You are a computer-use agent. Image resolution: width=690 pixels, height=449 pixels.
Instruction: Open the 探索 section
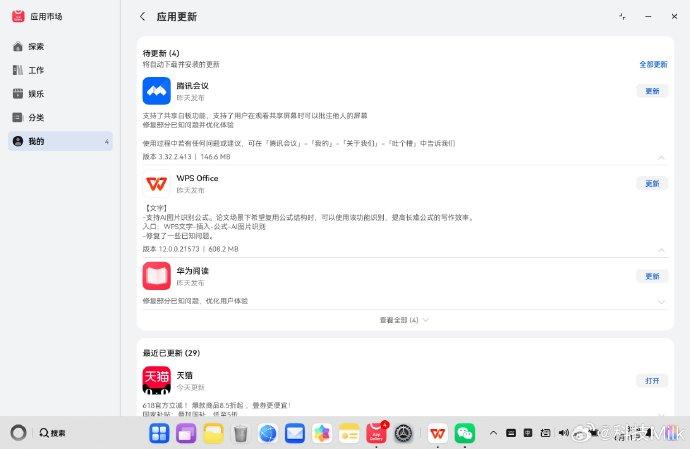coord(36,47)
